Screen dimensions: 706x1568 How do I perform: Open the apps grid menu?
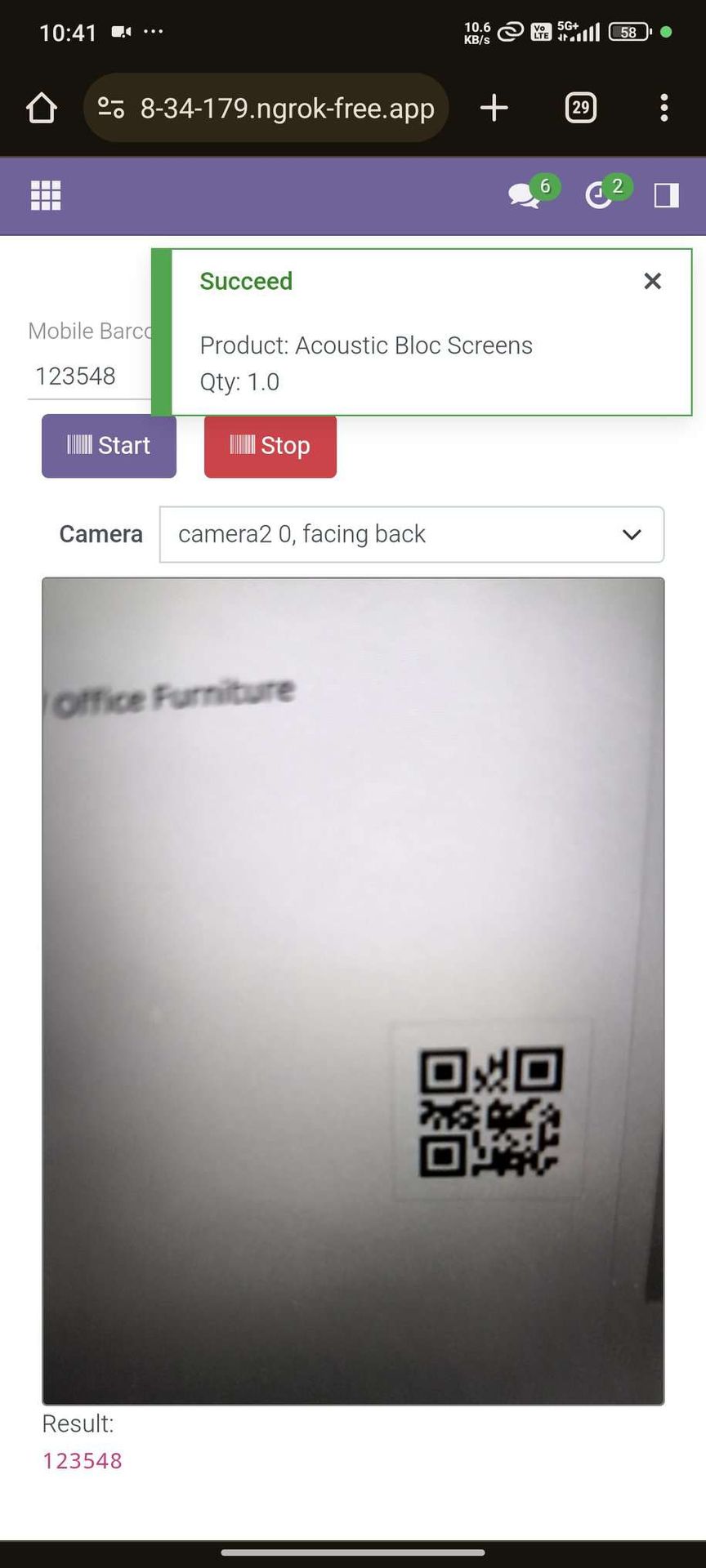46,195
